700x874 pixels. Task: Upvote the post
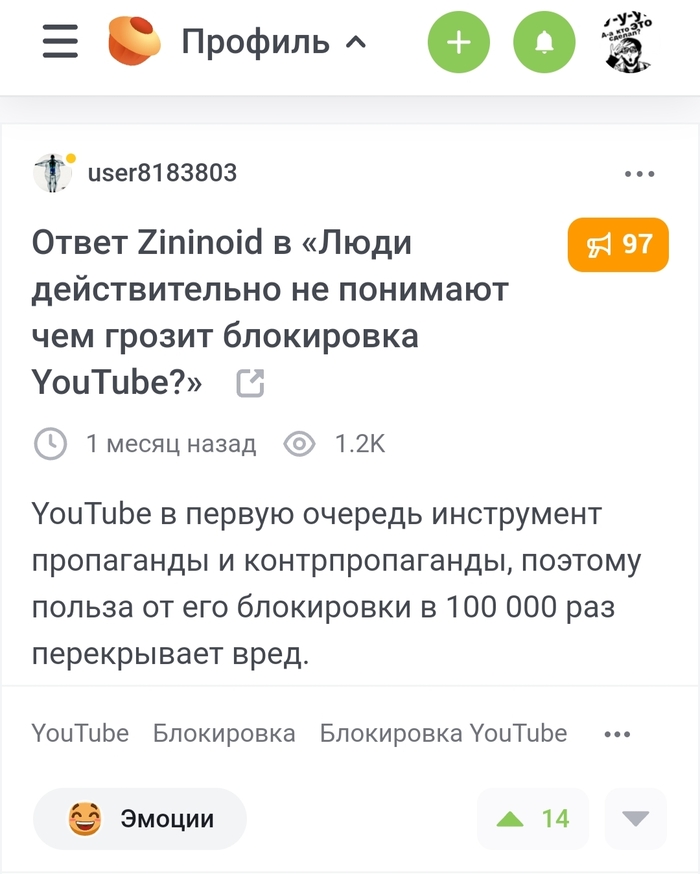pyautogui.click(x=532, y=819)
